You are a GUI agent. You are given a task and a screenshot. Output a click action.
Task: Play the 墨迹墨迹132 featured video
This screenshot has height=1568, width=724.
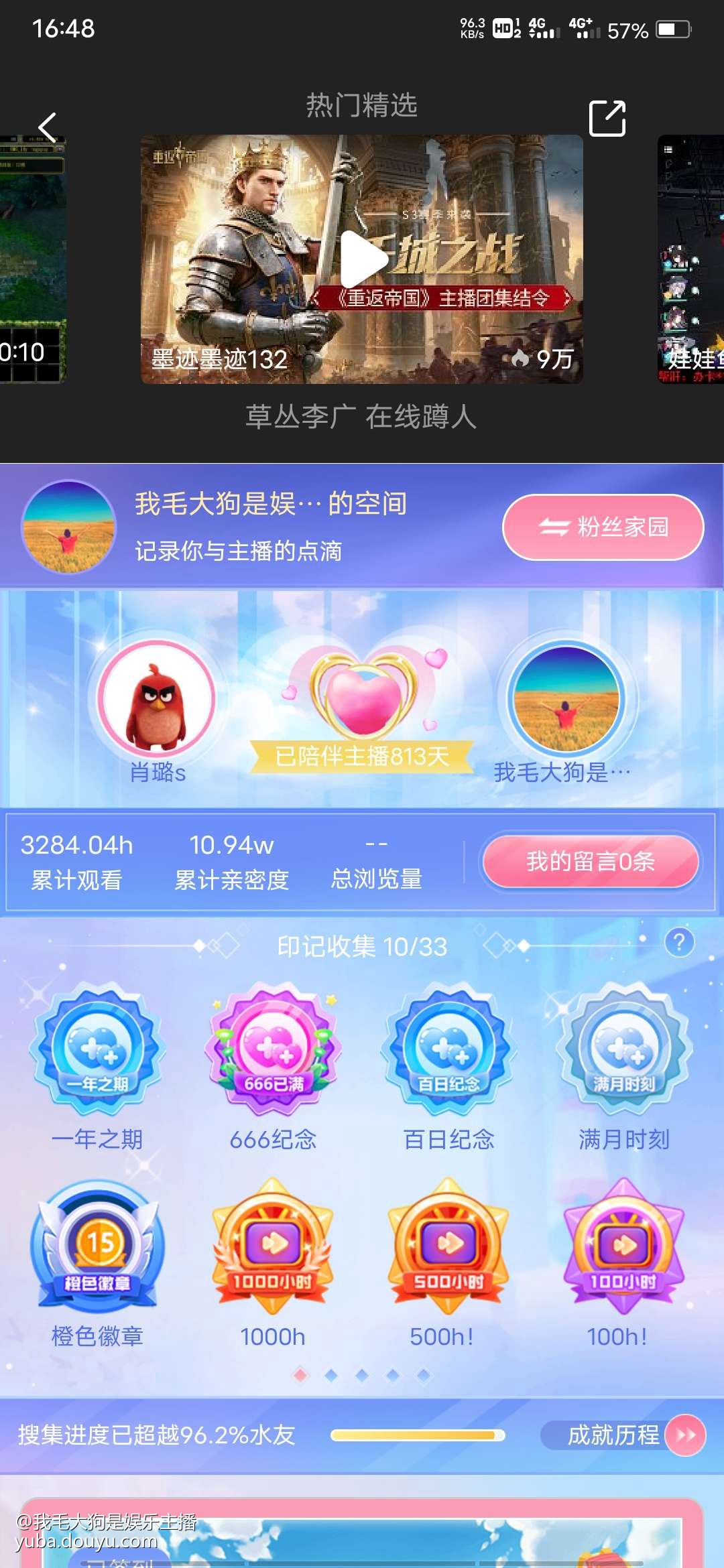[362, 259]
